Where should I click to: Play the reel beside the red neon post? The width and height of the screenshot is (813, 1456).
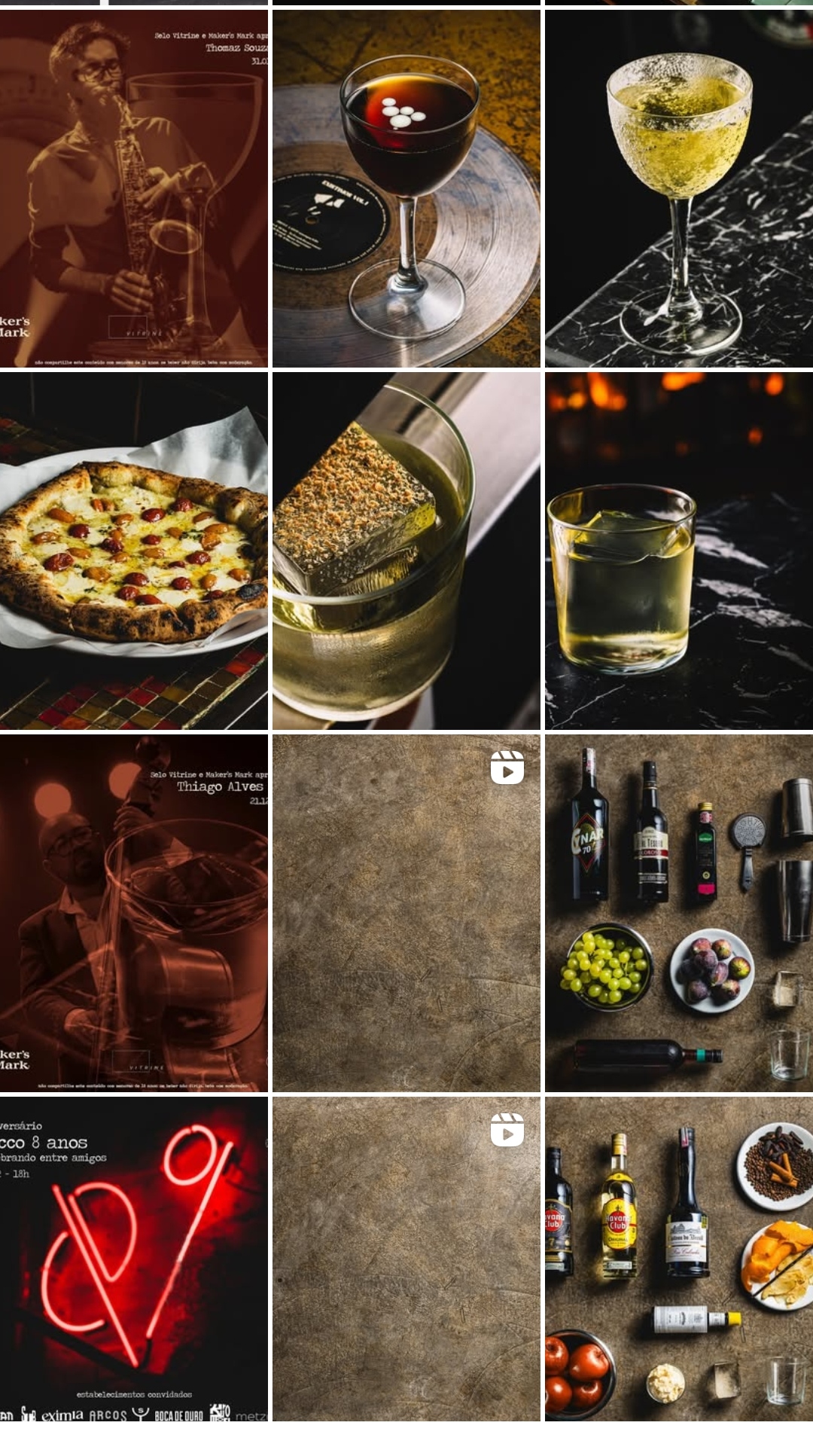point(406,1258)
